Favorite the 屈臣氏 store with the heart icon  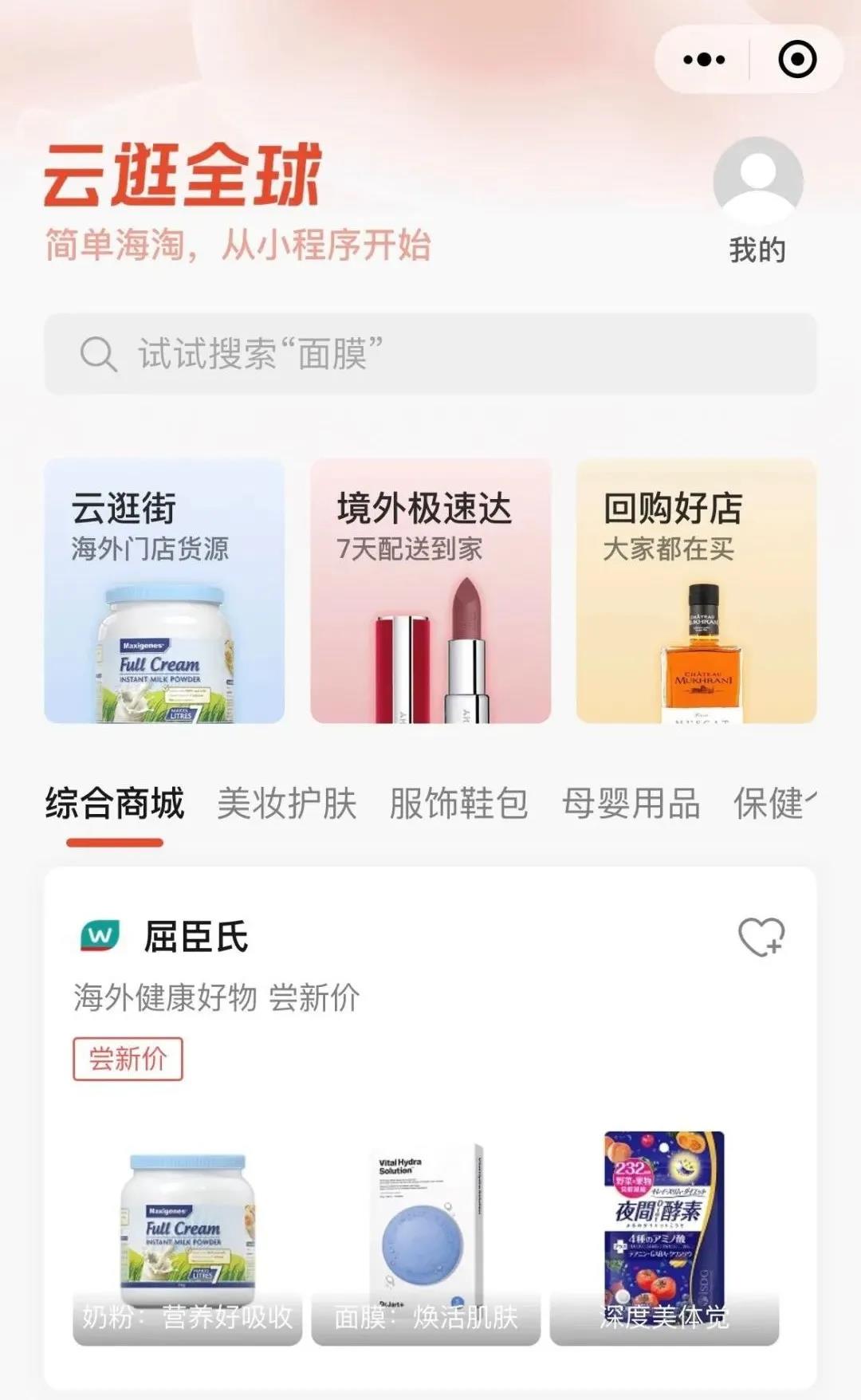(x=761, y=937)
